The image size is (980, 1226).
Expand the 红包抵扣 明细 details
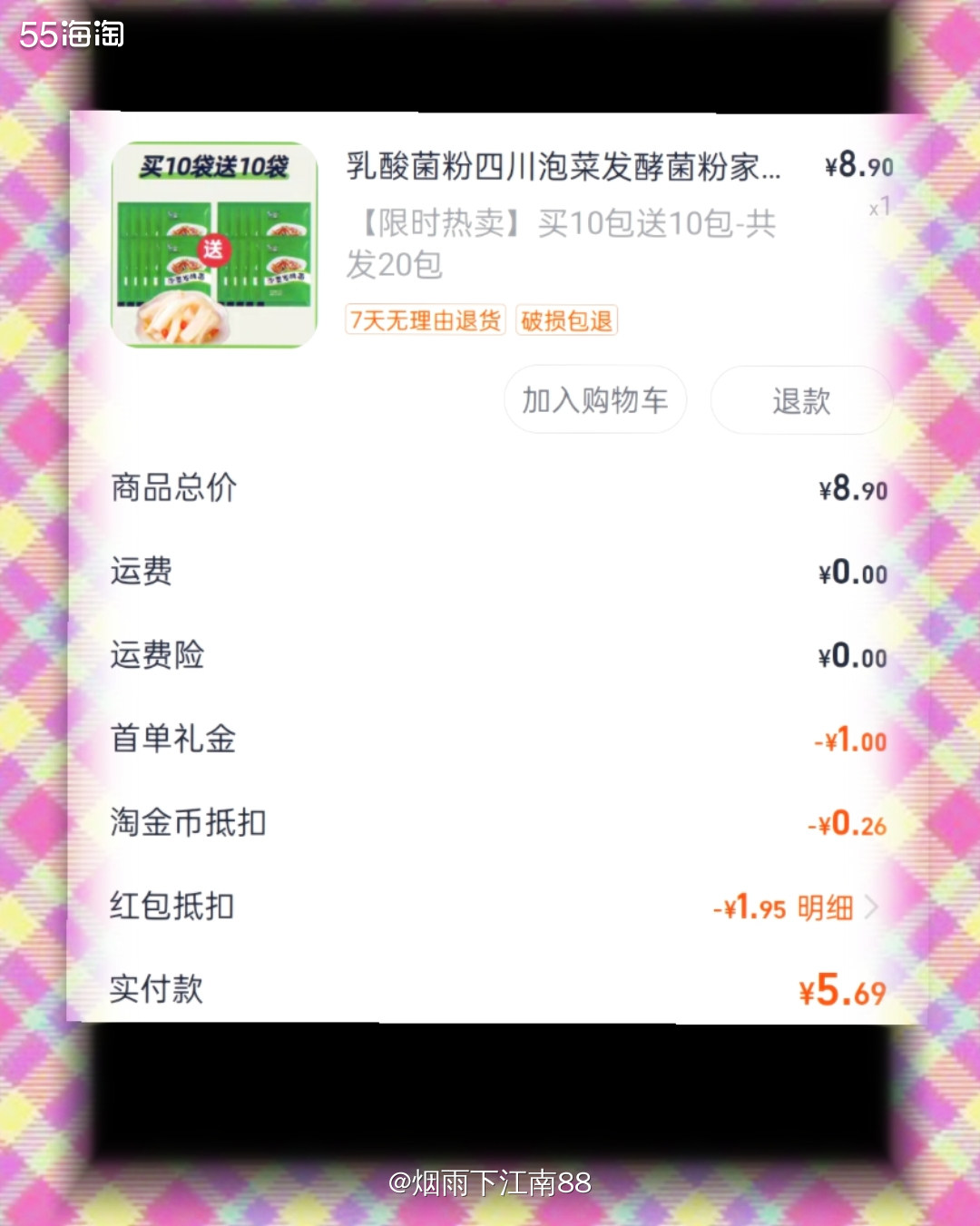[827, 907]
